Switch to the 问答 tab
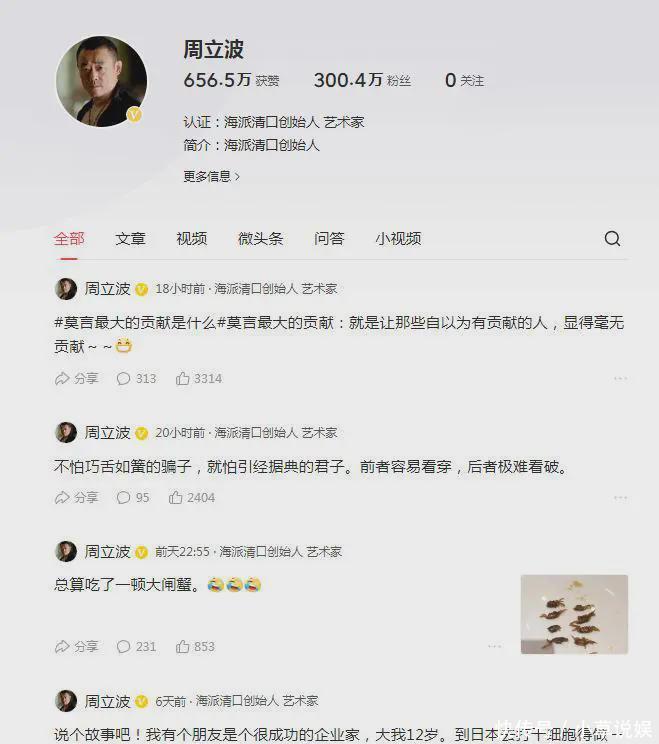Image resolution: width=659 pixels, height=744 pixels. (x=329, y=238)
